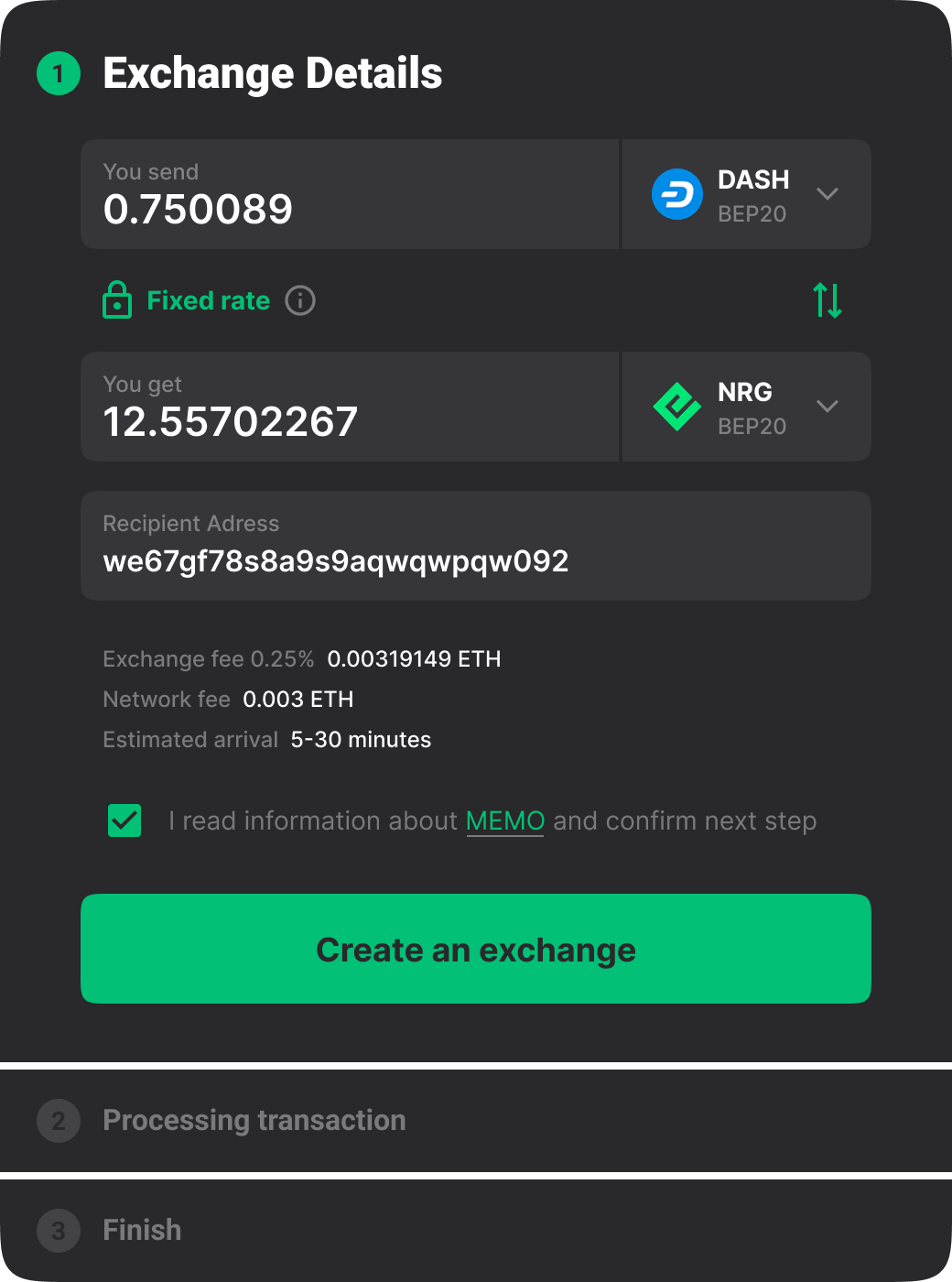Open the DASH currency dropdown
This screenshot has height=1282, width=952.
[746, 194]
